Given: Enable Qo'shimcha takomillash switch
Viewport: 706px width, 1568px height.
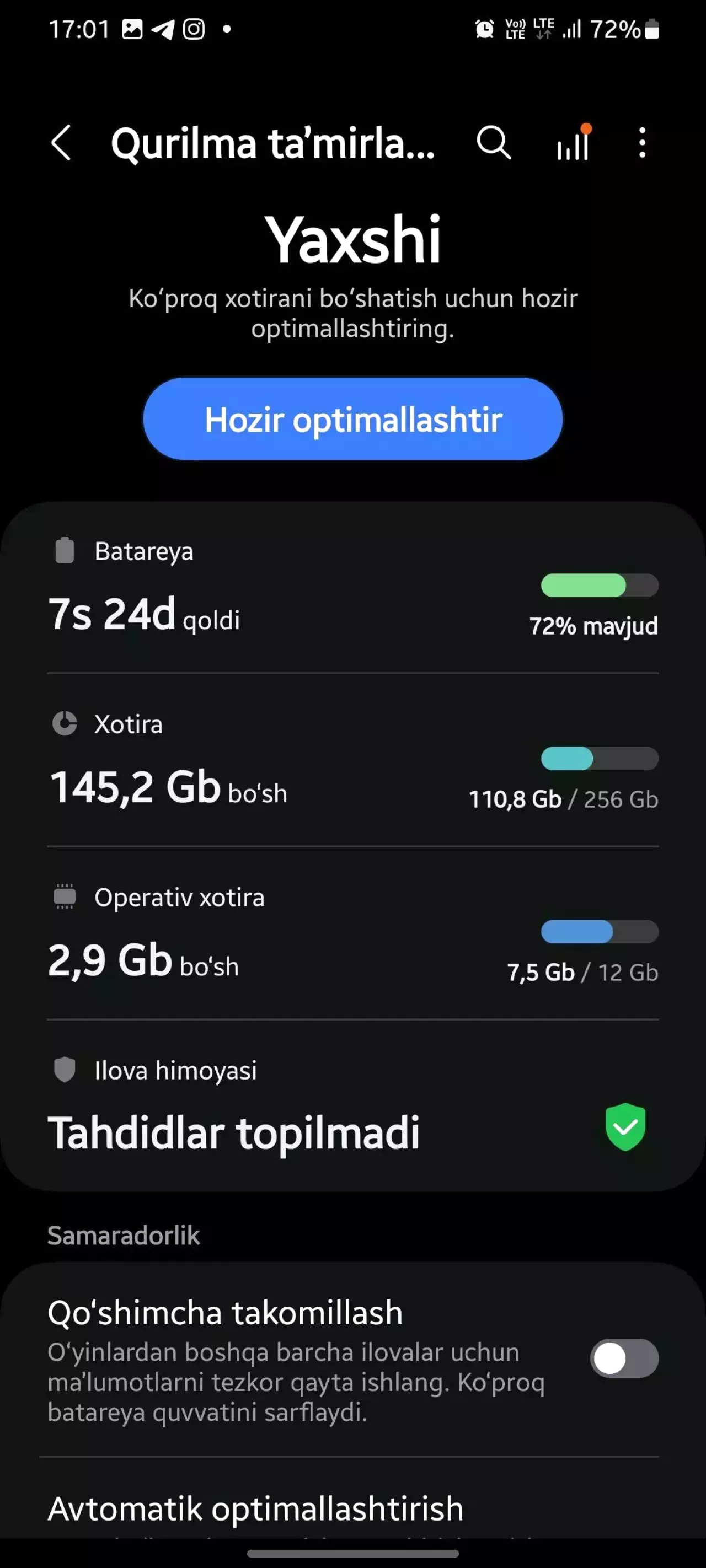Looking at the screenshot, I should pos(624,1358).
